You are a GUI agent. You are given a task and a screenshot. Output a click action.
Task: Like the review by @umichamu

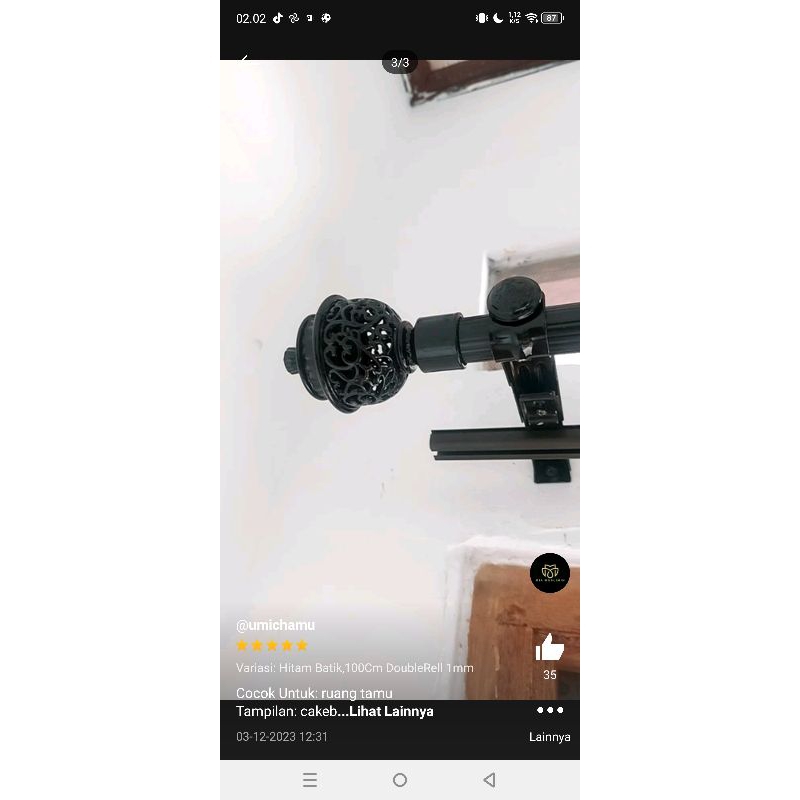pos(549,647)
